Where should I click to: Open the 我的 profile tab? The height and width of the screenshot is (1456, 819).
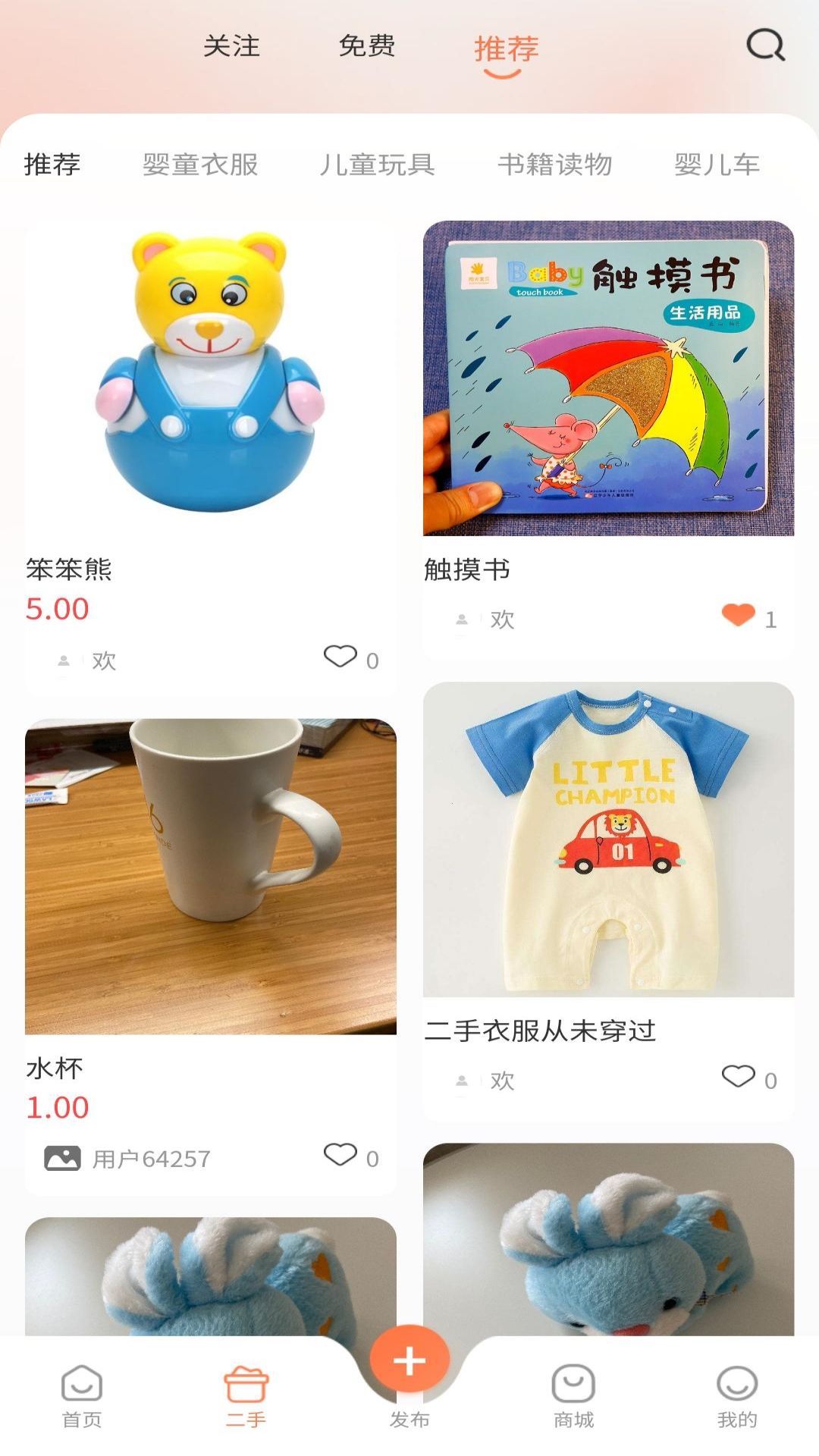[737, 1397]
